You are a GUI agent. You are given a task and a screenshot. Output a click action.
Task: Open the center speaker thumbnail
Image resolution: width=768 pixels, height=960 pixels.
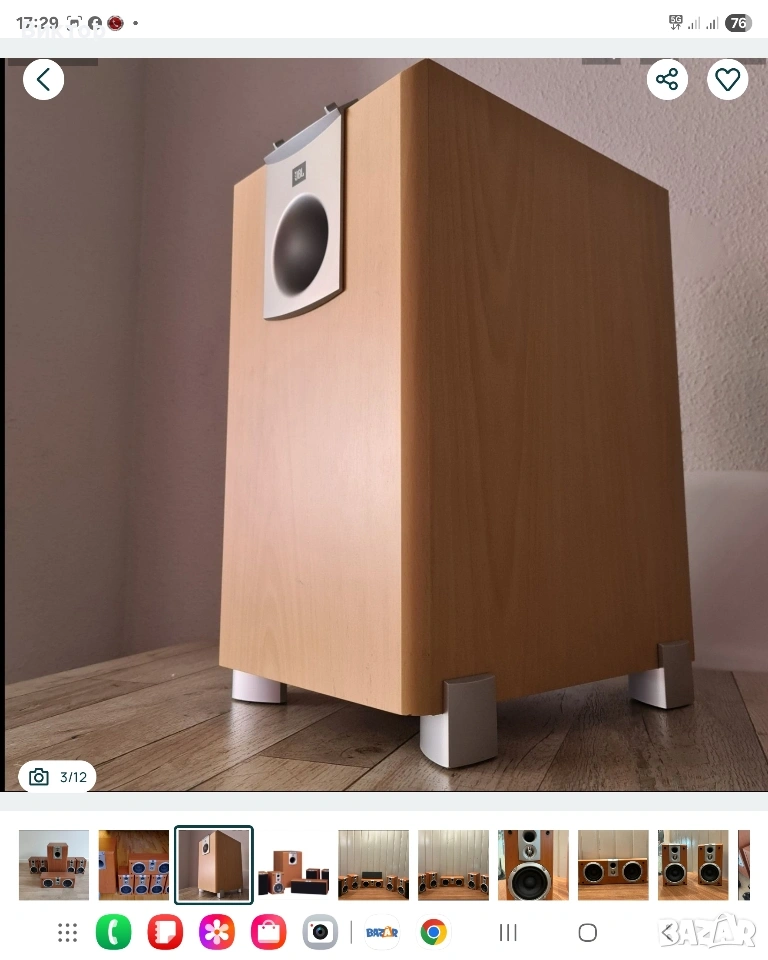pyautogui.click(x=613, y=865)
